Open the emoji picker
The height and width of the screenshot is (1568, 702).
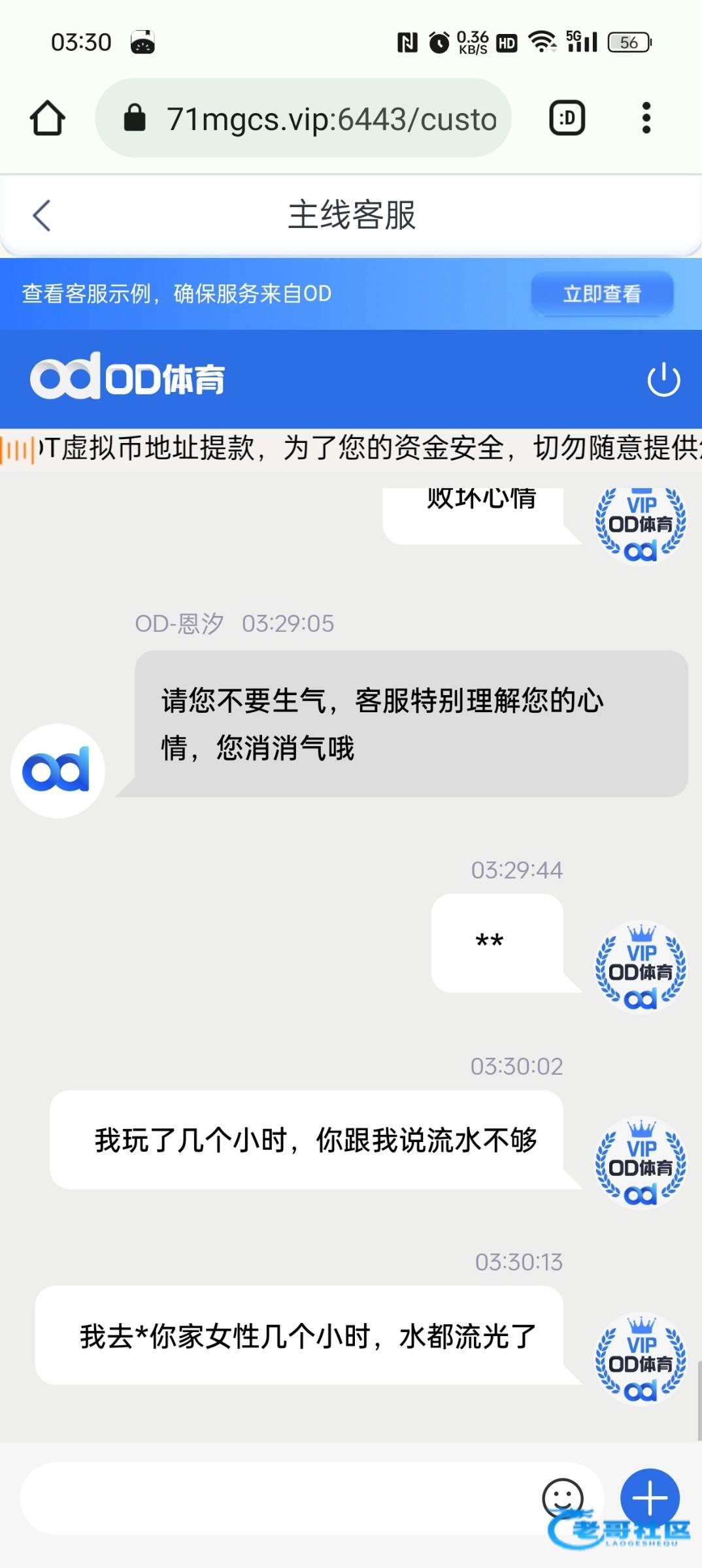(x=563, y=1497)
